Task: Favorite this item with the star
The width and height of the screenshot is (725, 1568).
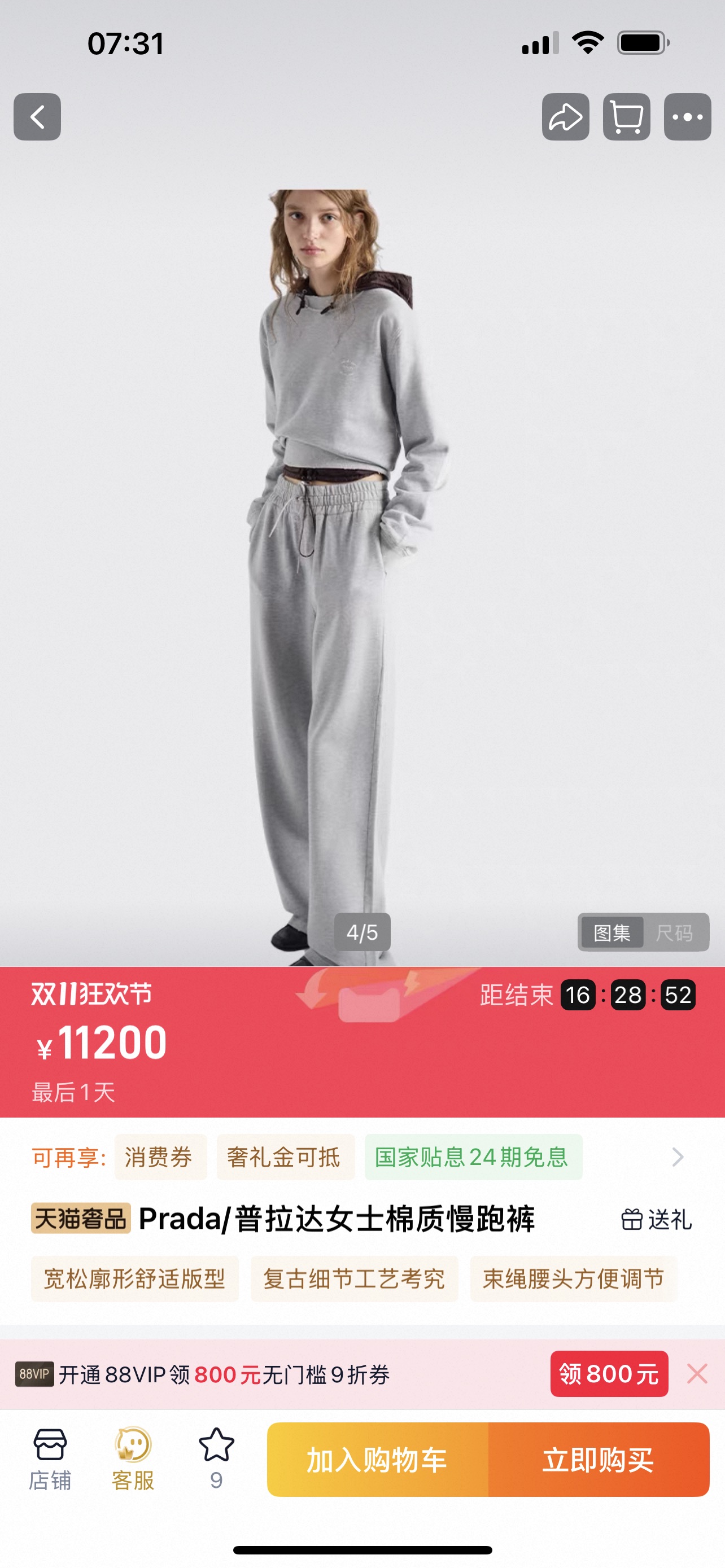Action: click(x=216, y=1460)
